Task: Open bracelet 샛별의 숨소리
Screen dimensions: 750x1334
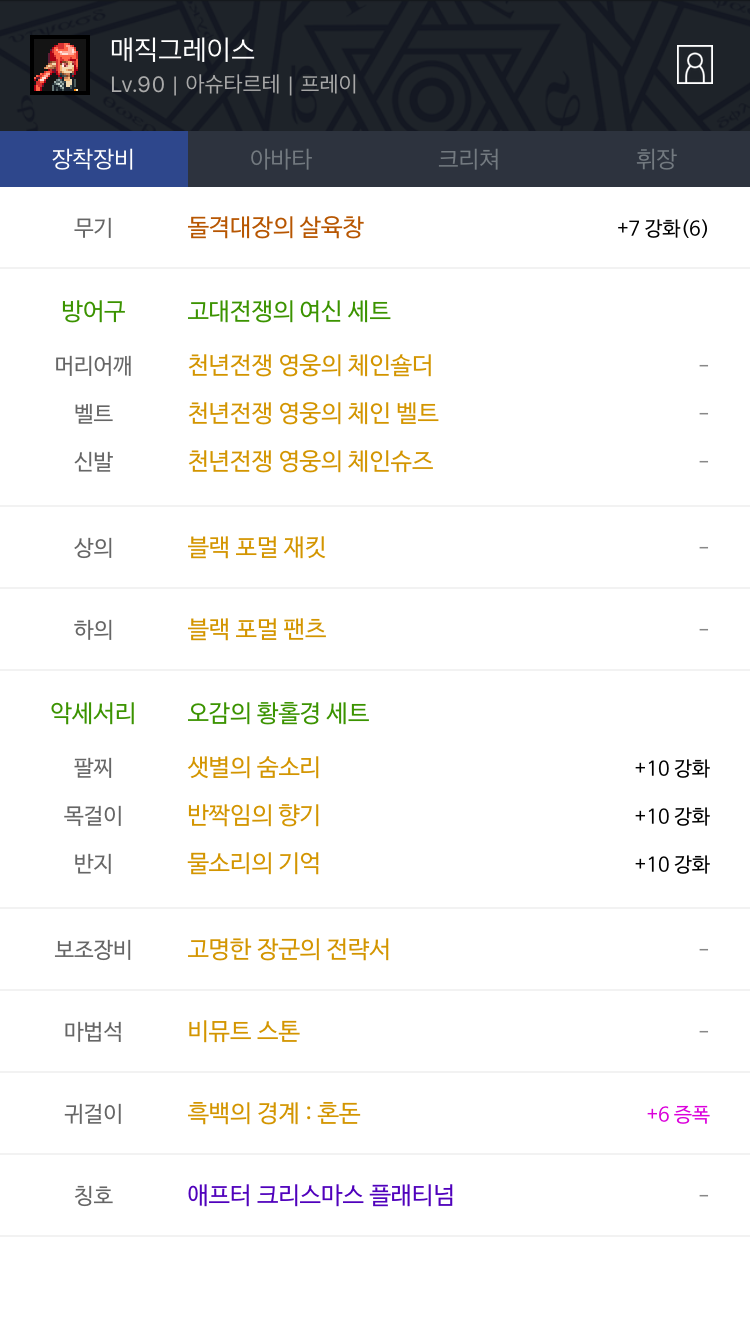Action: [x=254, y=767]
